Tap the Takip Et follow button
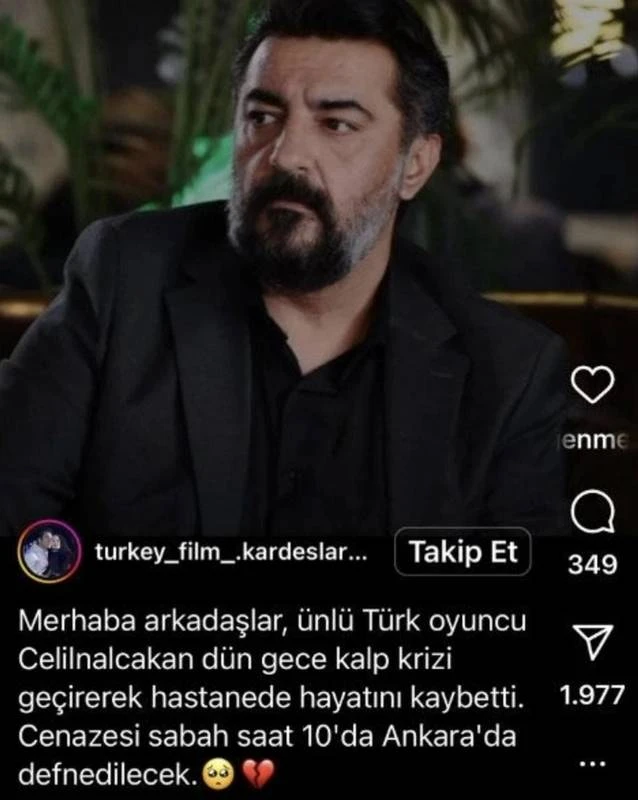The image size is (638, 800). [x=462, y=554]
